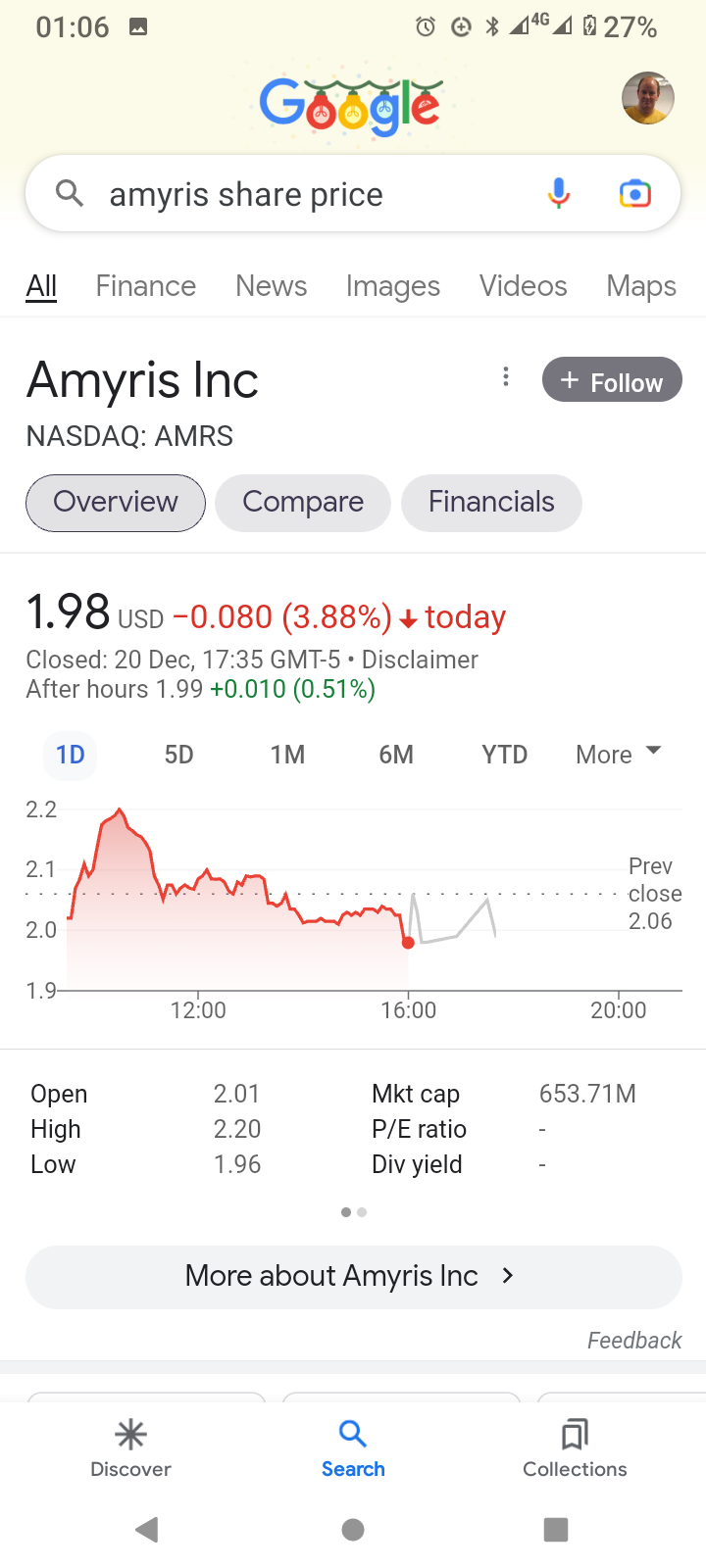The width and height of the screenshot is (706, 1568).
Task: Follow the Amyris Inc stock
Action: coord(611,381)
